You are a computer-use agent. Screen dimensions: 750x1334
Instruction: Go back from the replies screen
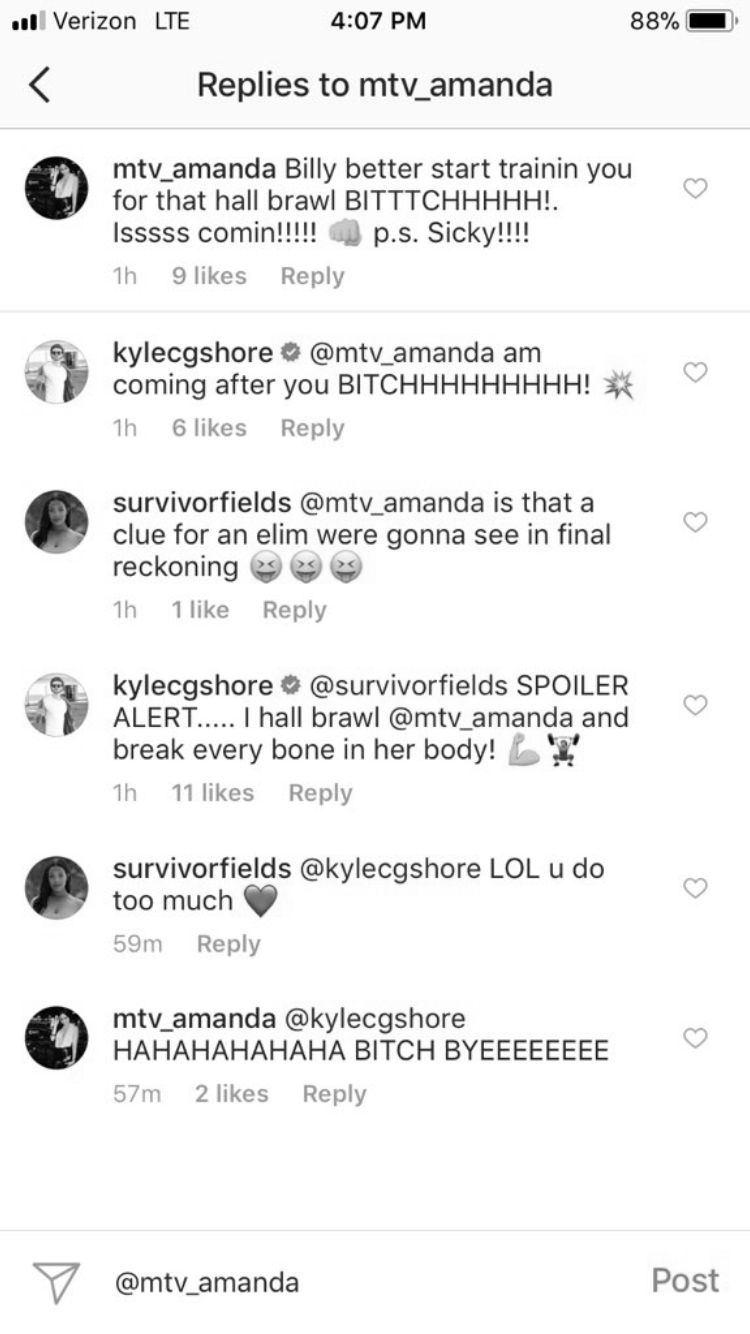pyautogui.click(x=39, y=85)
